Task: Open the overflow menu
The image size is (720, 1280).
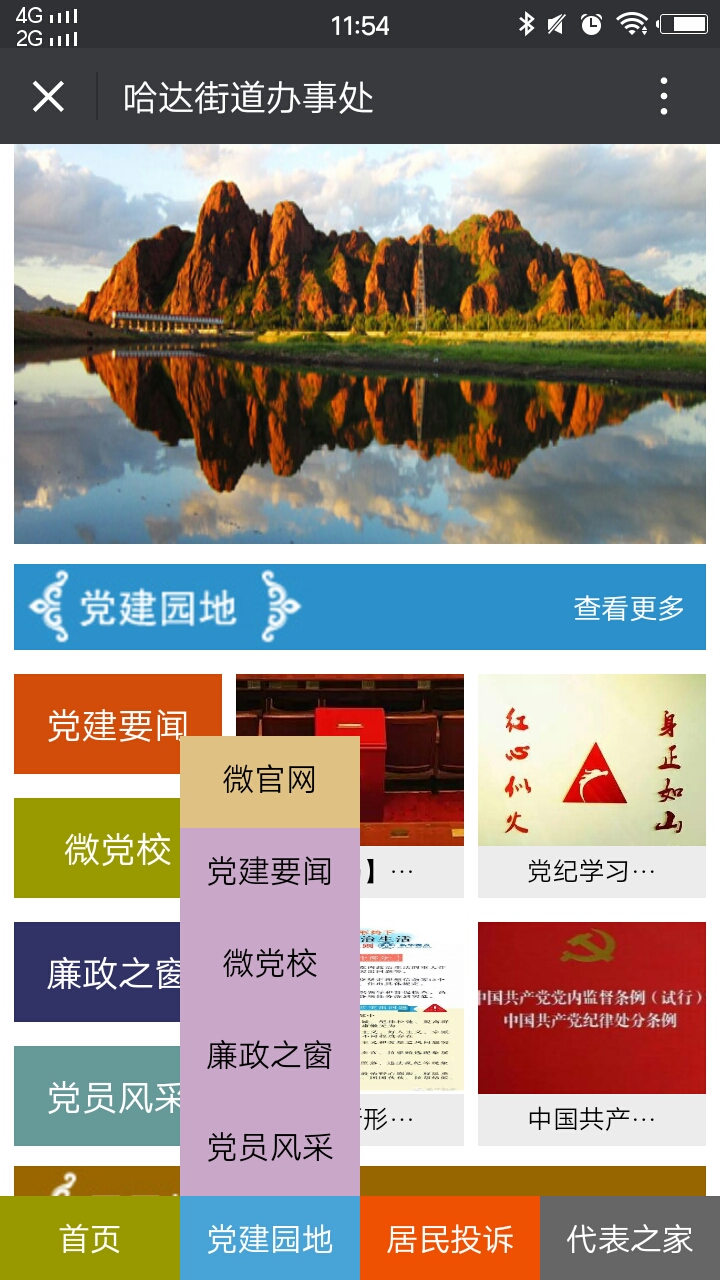Action: pos(664,97)
